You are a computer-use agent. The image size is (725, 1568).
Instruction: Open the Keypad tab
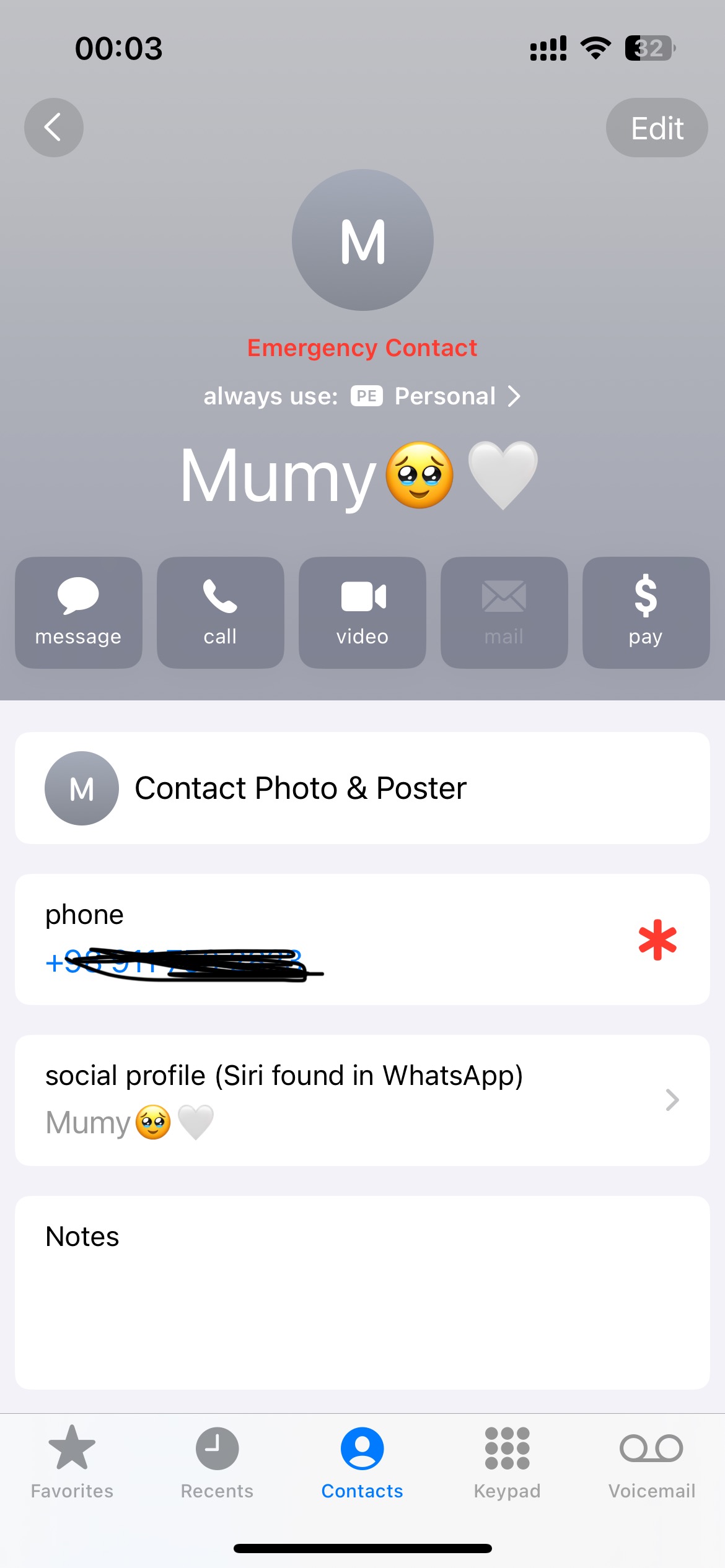[x=507, y=1460]
